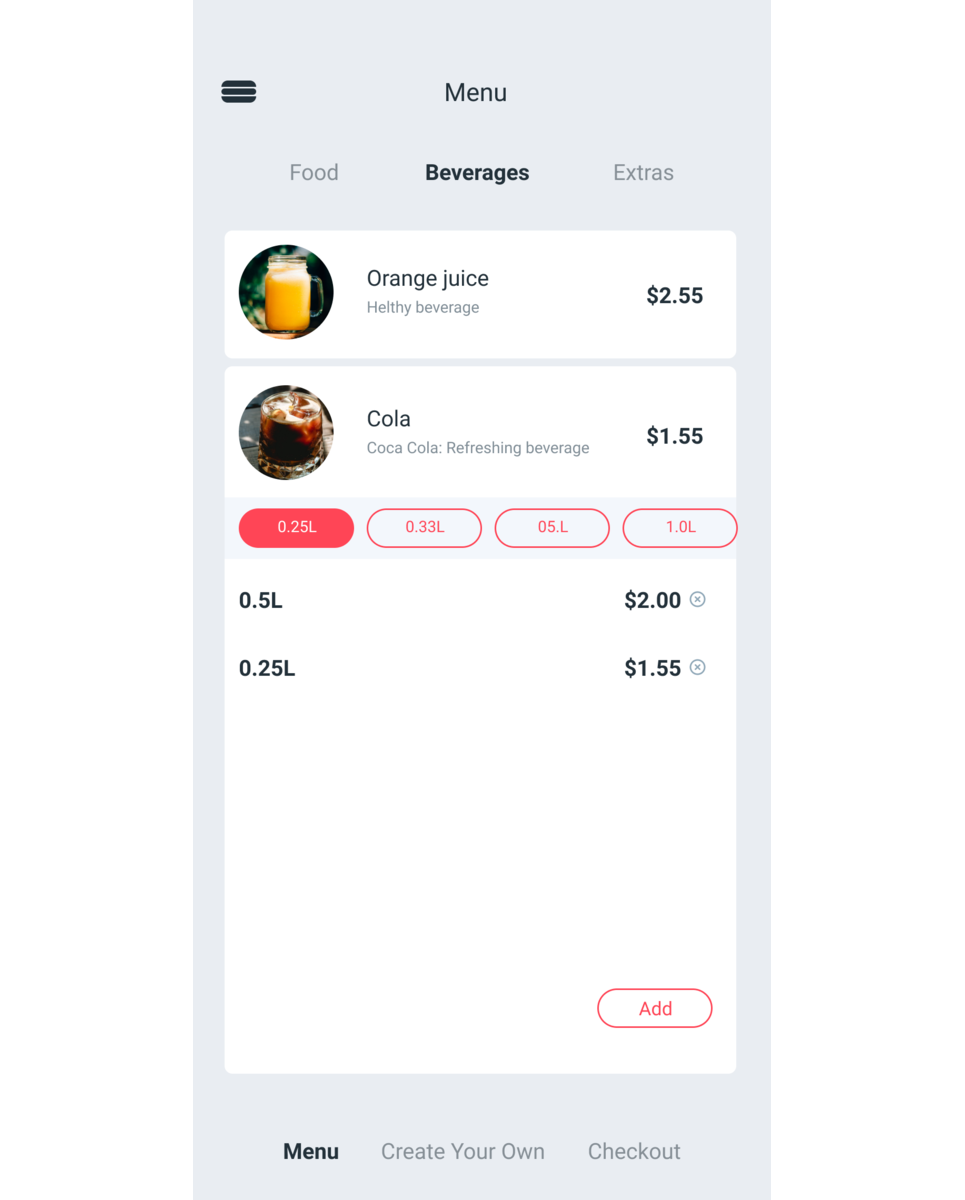The height and width of the screenshot is (1200, 965).
Task: Tap the Add button
Action: [655, 1008]
